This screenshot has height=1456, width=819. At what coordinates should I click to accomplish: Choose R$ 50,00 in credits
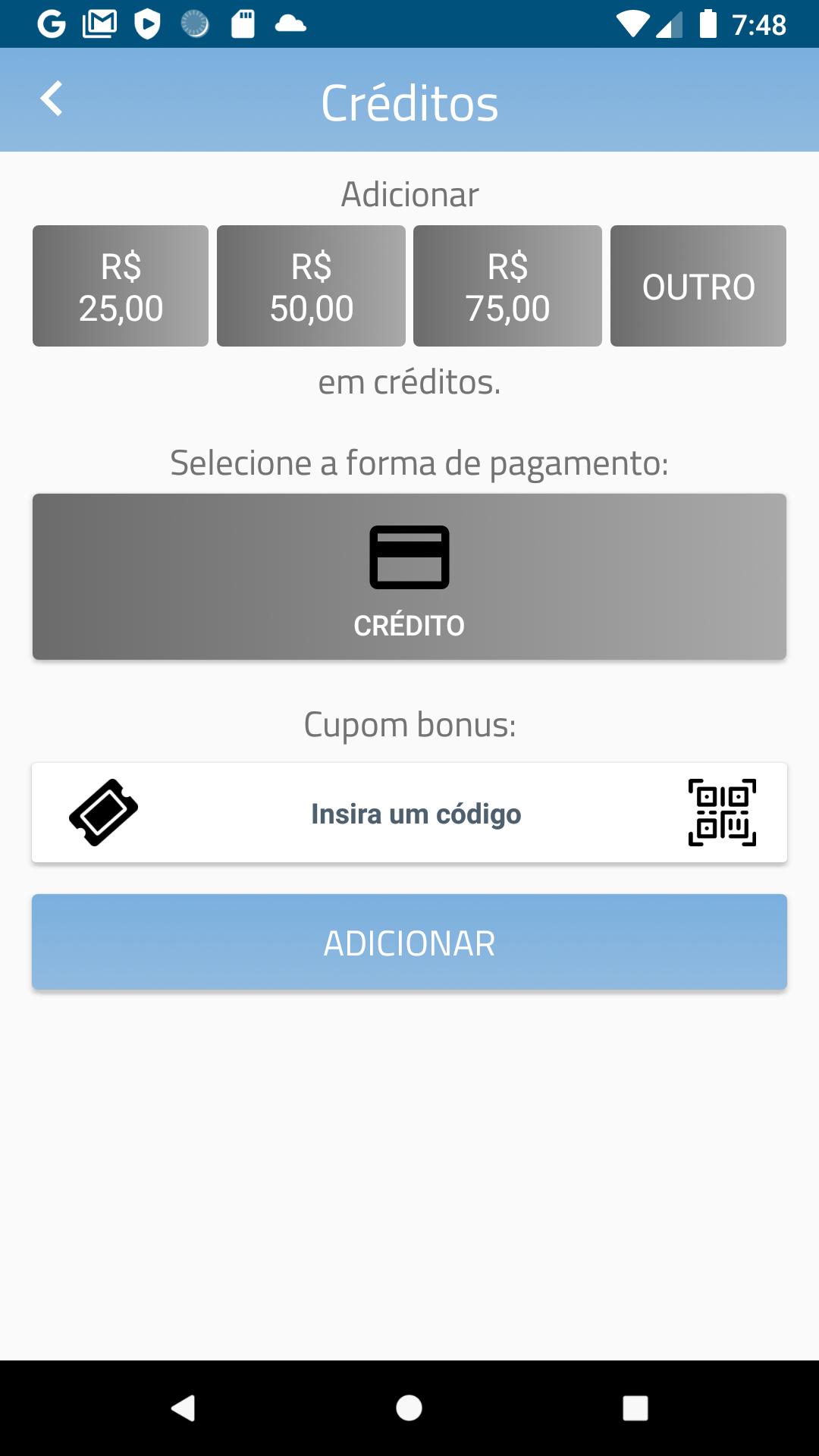coord(311,286)
